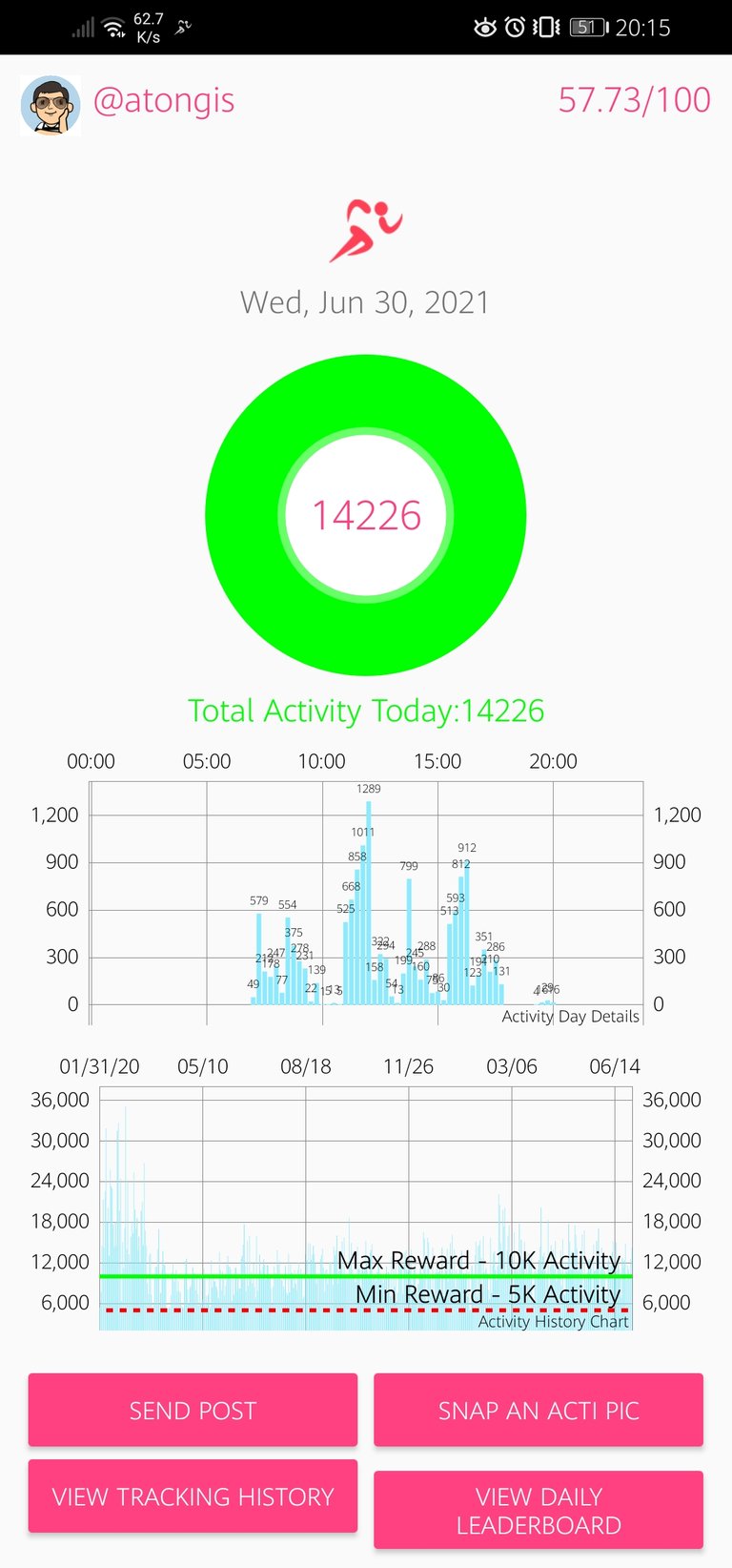The height and width of the screenshot is (1568, 732).
Task: Open the @atongis profile avatar
Action: pos(51,104)
